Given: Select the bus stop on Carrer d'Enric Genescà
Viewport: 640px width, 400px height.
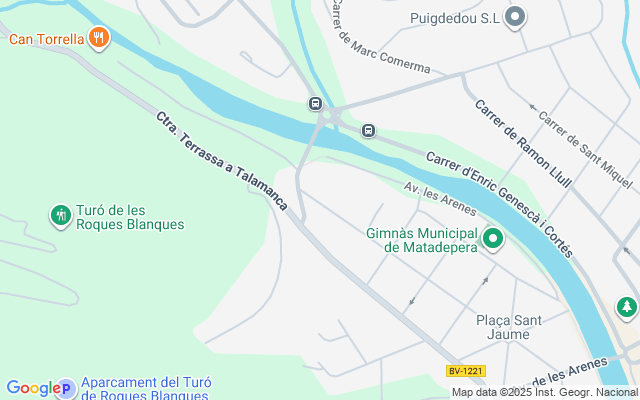Looking at the screenshot, I should click(x=369, y=130).
